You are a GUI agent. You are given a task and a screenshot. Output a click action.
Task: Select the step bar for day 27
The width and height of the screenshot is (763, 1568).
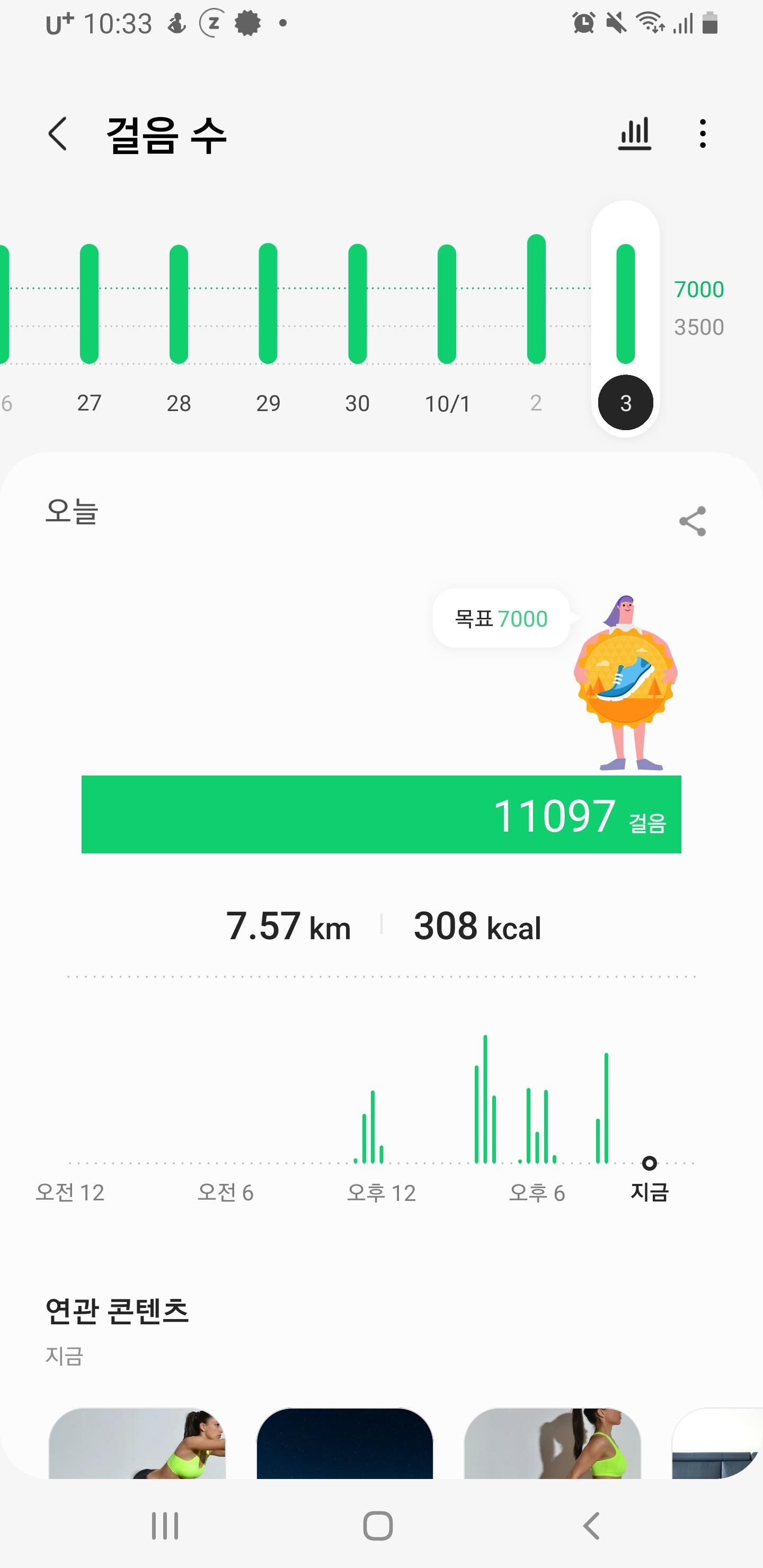90,305
